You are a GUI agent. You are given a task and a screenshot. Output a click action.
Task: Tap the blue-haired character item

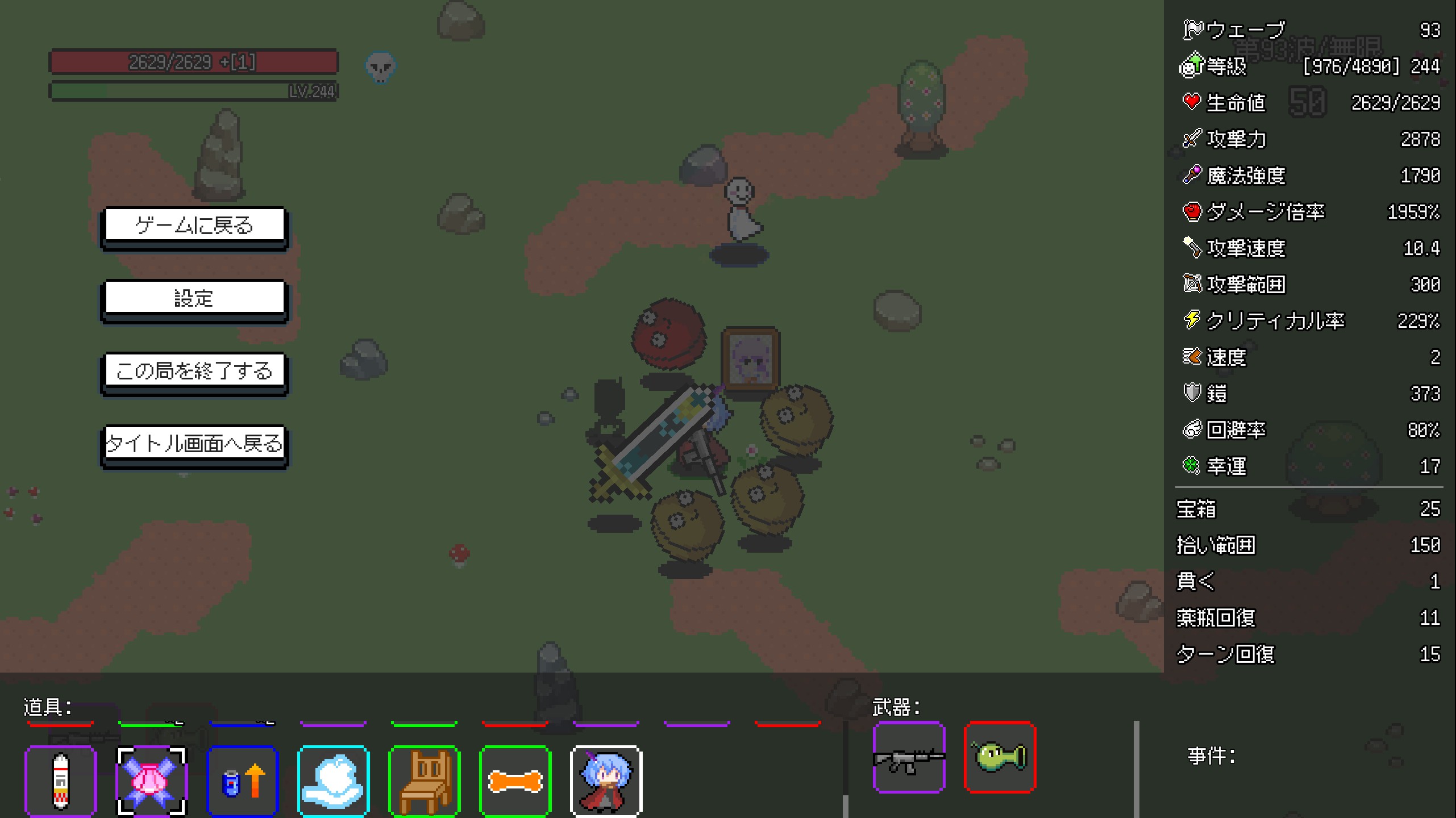coord(606,782)
